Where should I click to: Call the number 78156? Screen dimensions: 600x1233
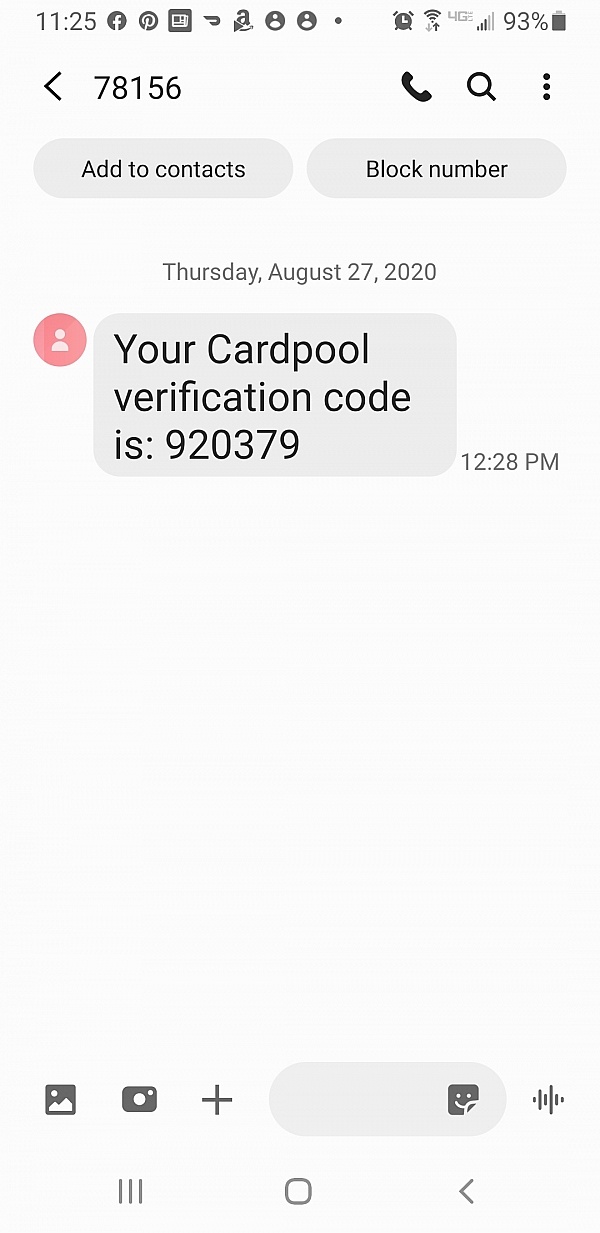click(416, 88)
